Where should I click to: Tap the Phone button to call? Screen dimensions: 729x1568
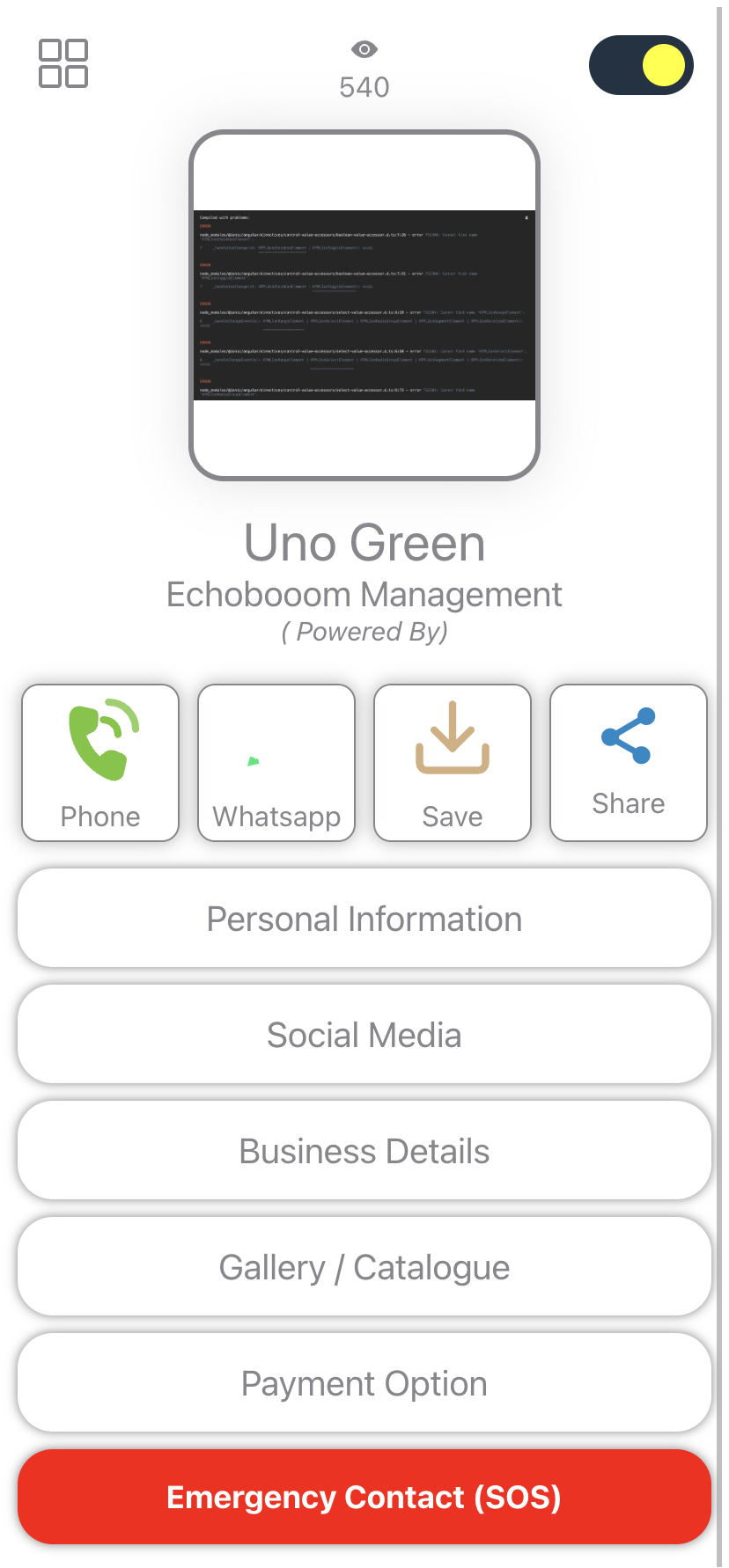point(100,763)
